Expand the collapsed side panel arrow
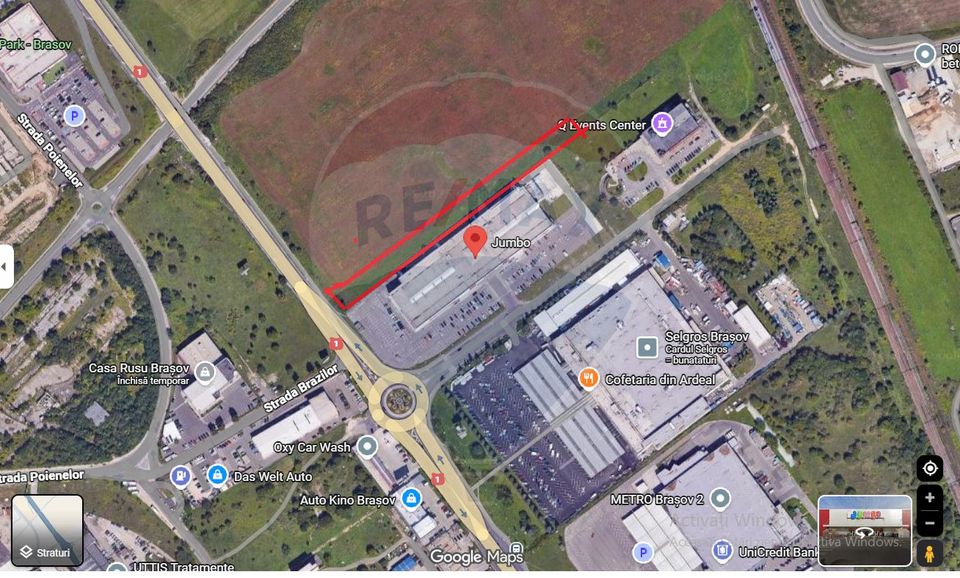This screenshot has height=578, width=960. pyautogui.click(x=6, y=266)
